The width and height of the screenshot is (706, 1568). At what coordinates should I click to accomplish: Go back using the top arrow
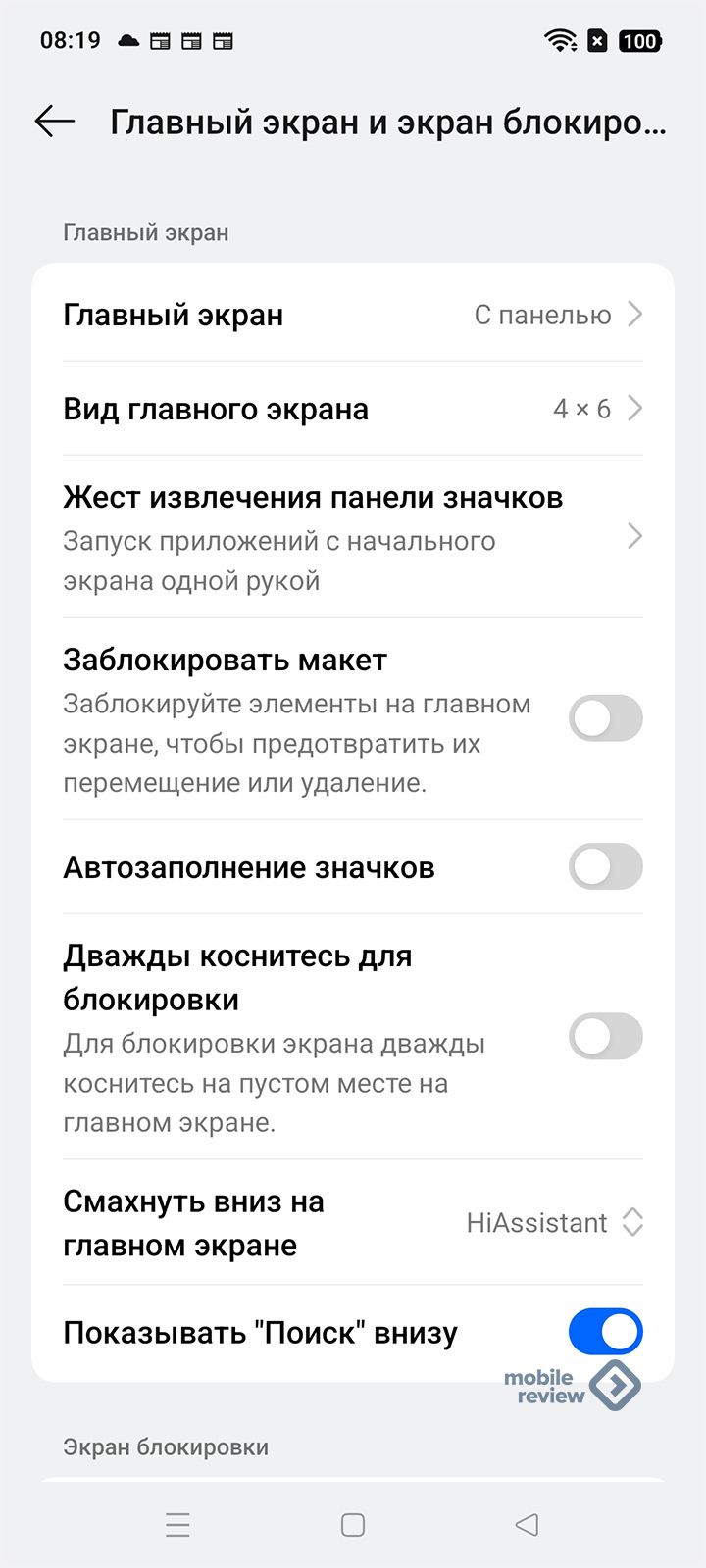55,122
